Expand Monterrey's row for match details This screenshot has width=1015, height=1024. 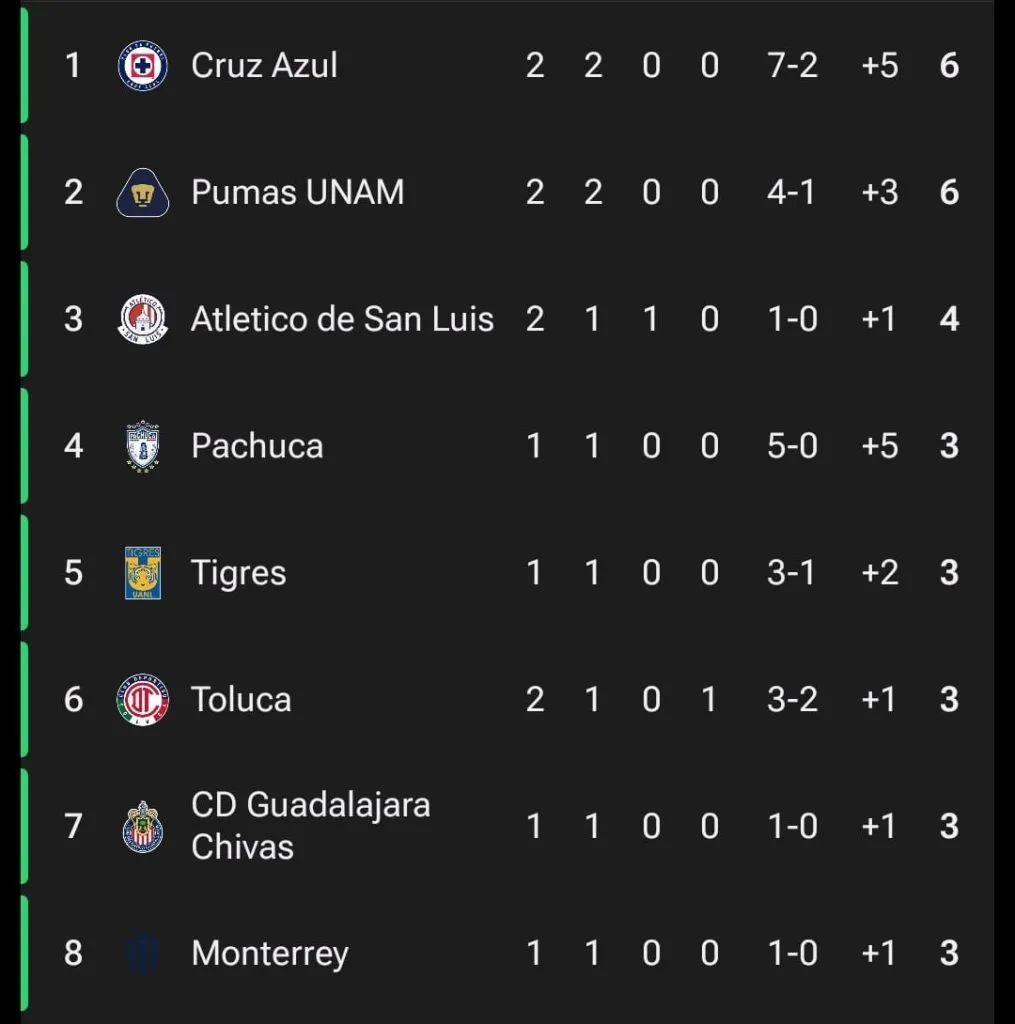click(500, 953)
